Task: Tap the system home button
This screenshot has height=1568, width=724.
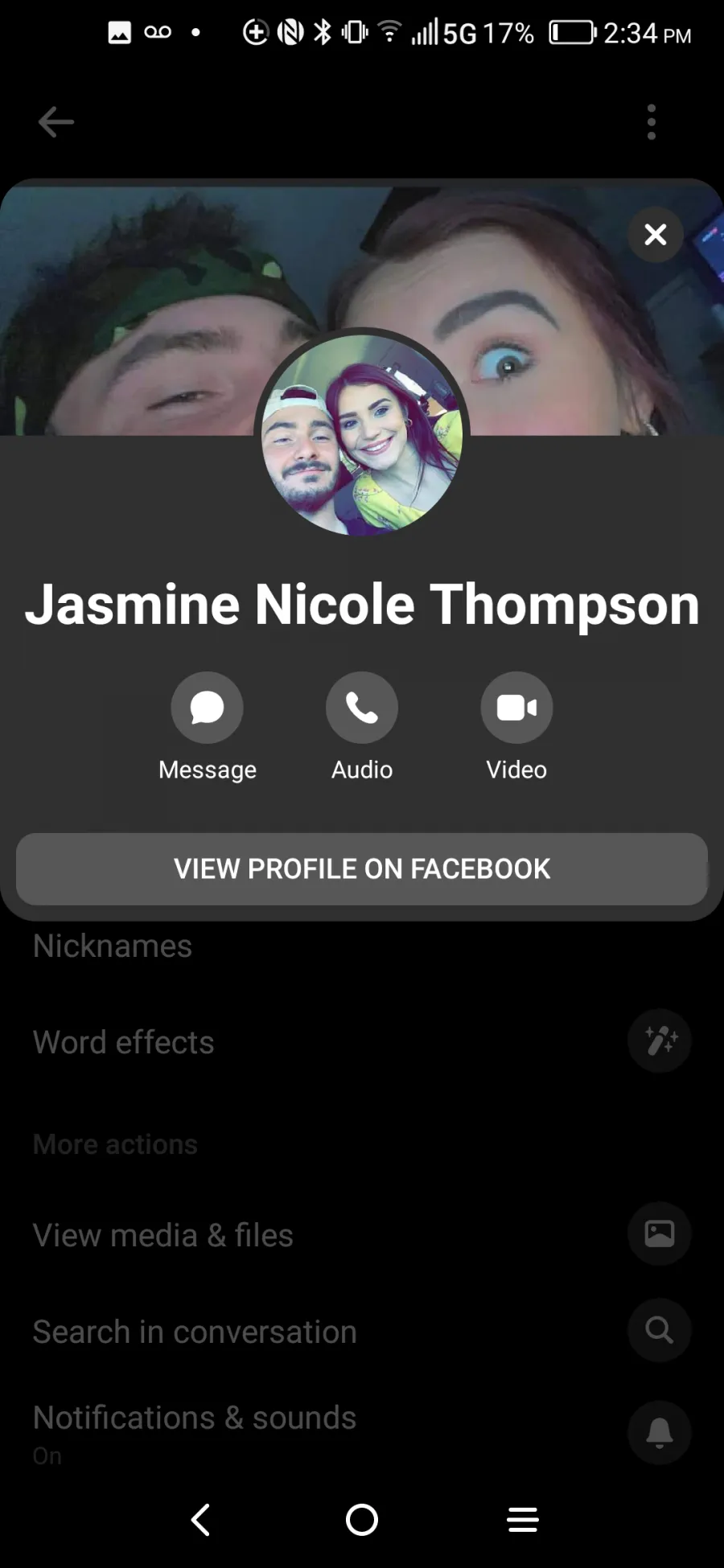Action: tap(362, 1520)
